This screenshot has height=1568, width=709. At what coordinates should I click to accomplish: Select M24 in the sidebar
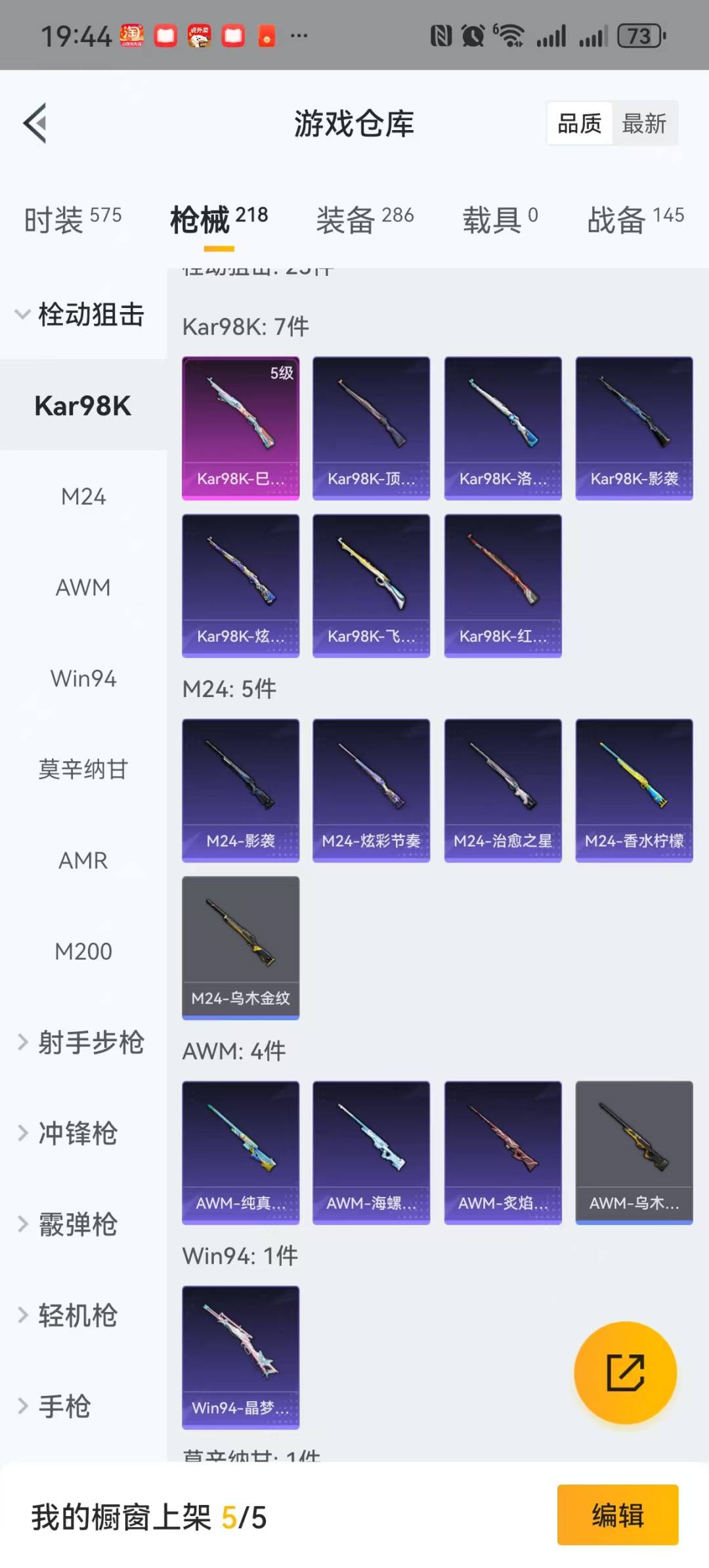[x=83, y=497]
